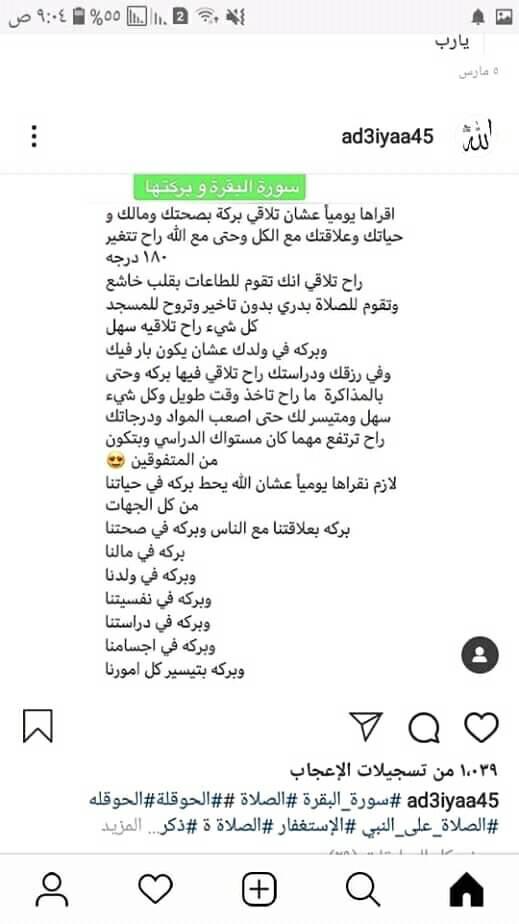Switch to the Search tab

pyautogui.click(x=363, y=889)
